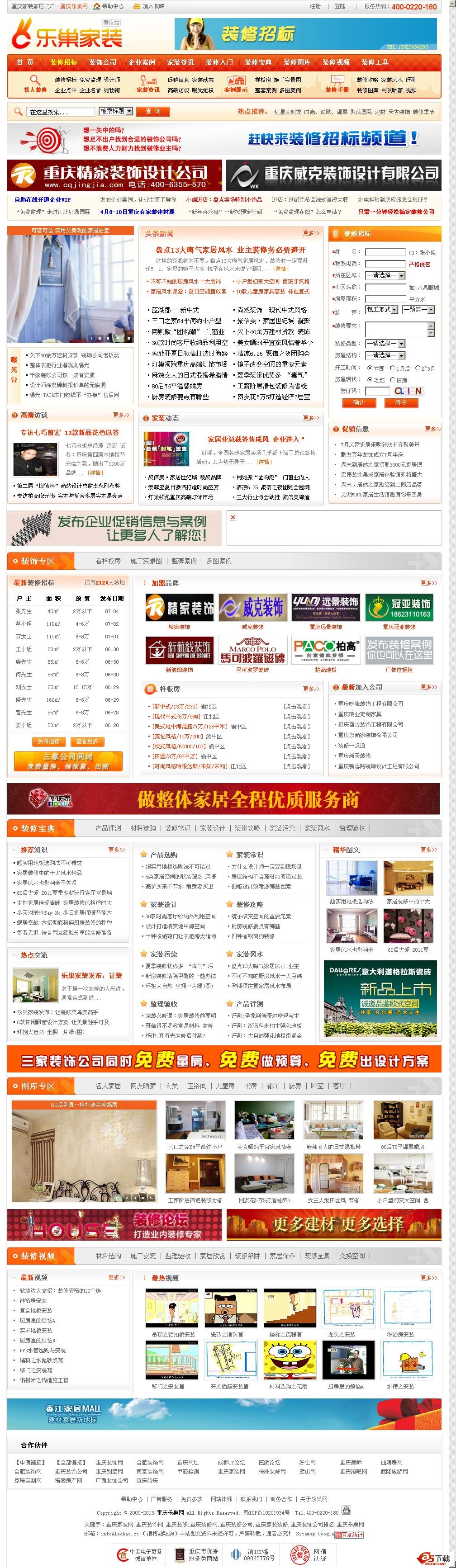Open headline 盘点13大晦气家居风水 article
This screenshot has height=1568, width=456.
point(230,250)
